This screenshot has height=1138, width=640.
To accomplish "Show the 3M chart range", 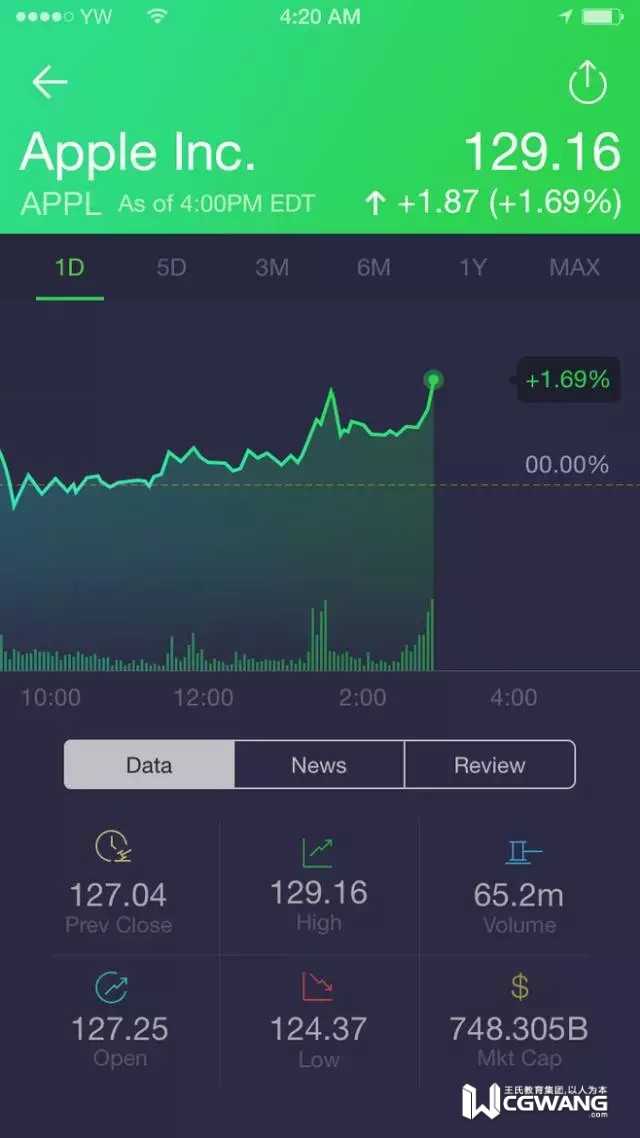I will click(x=272, y=268).
